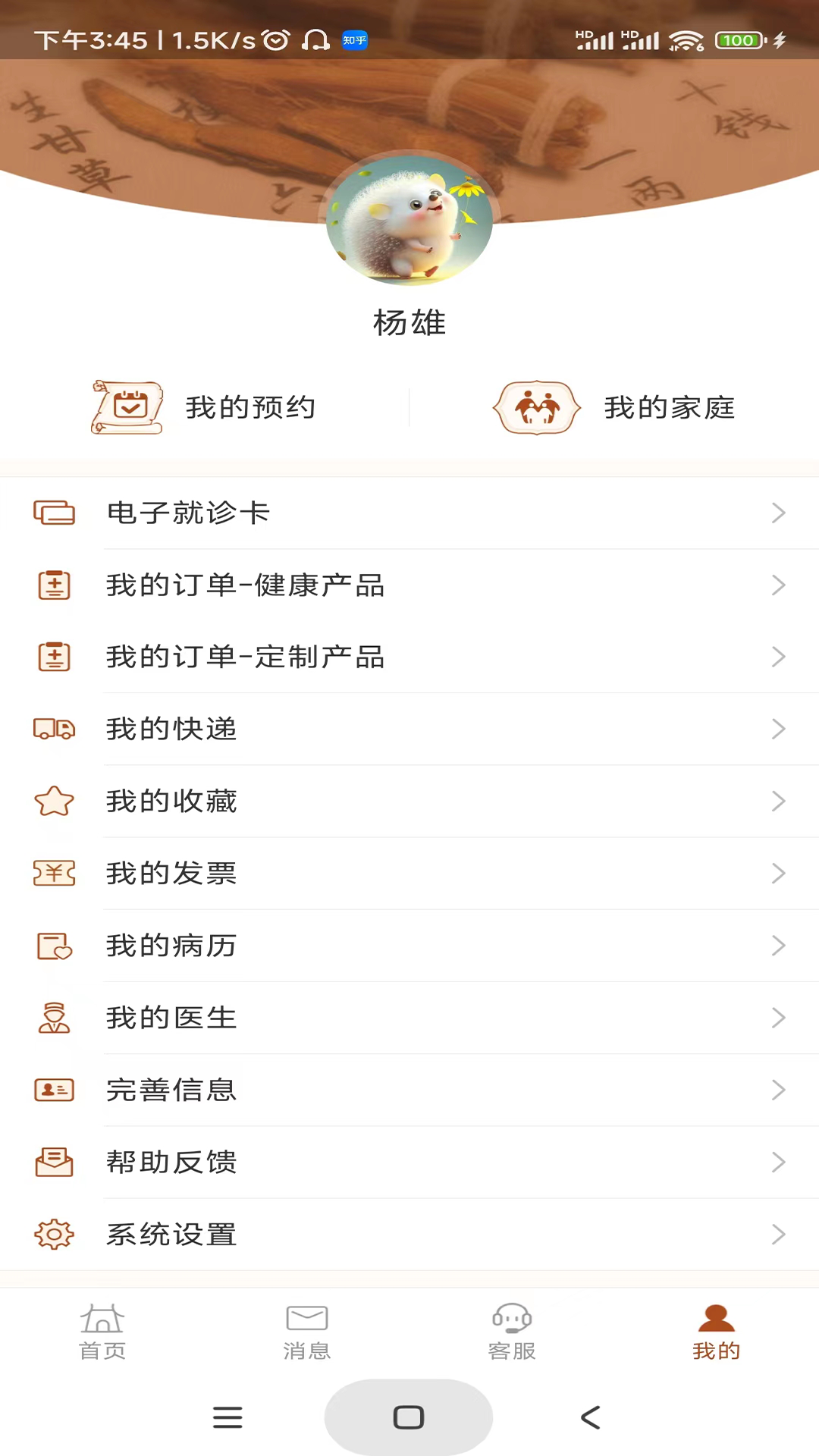Viewport: 819px width, 1456px height.
Task: Expand the 完善信息 row chevron
Action: tap(779, 1090)
